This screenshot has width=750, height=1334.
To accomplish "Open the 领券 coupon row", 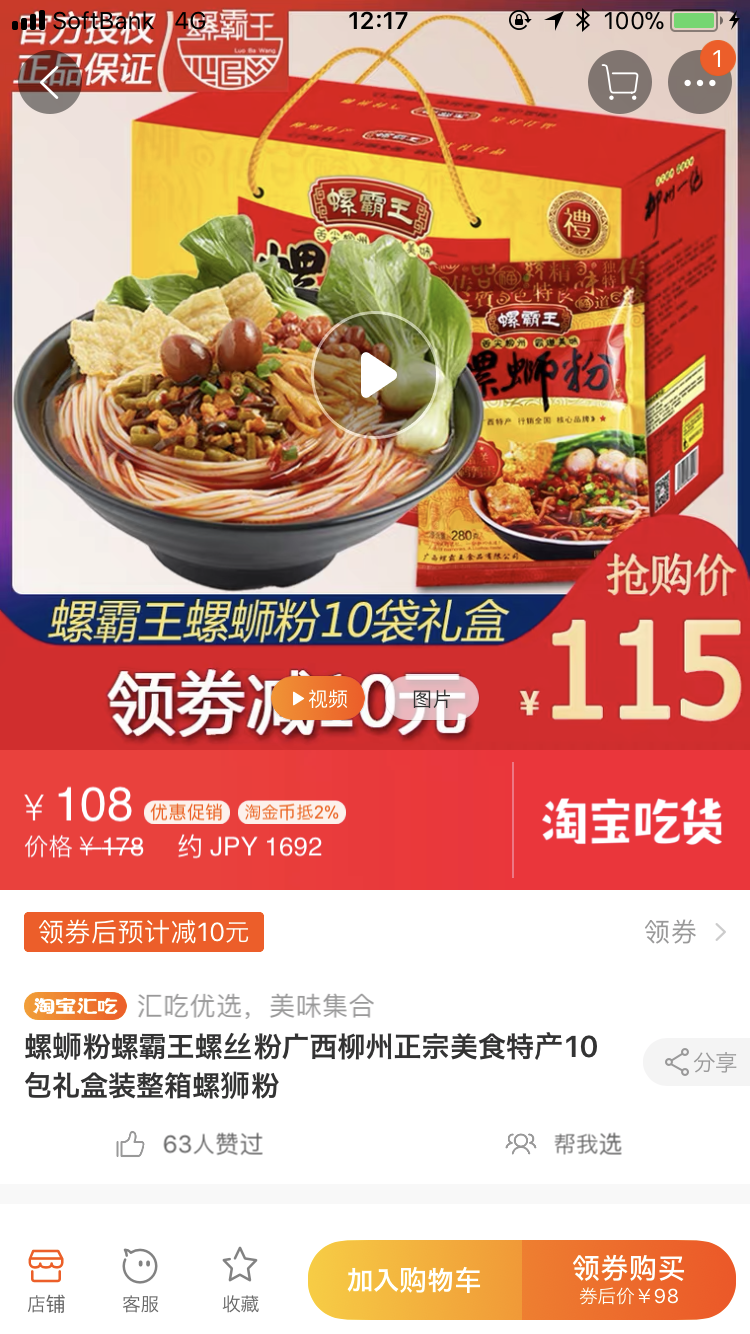I will coord(375,932).
